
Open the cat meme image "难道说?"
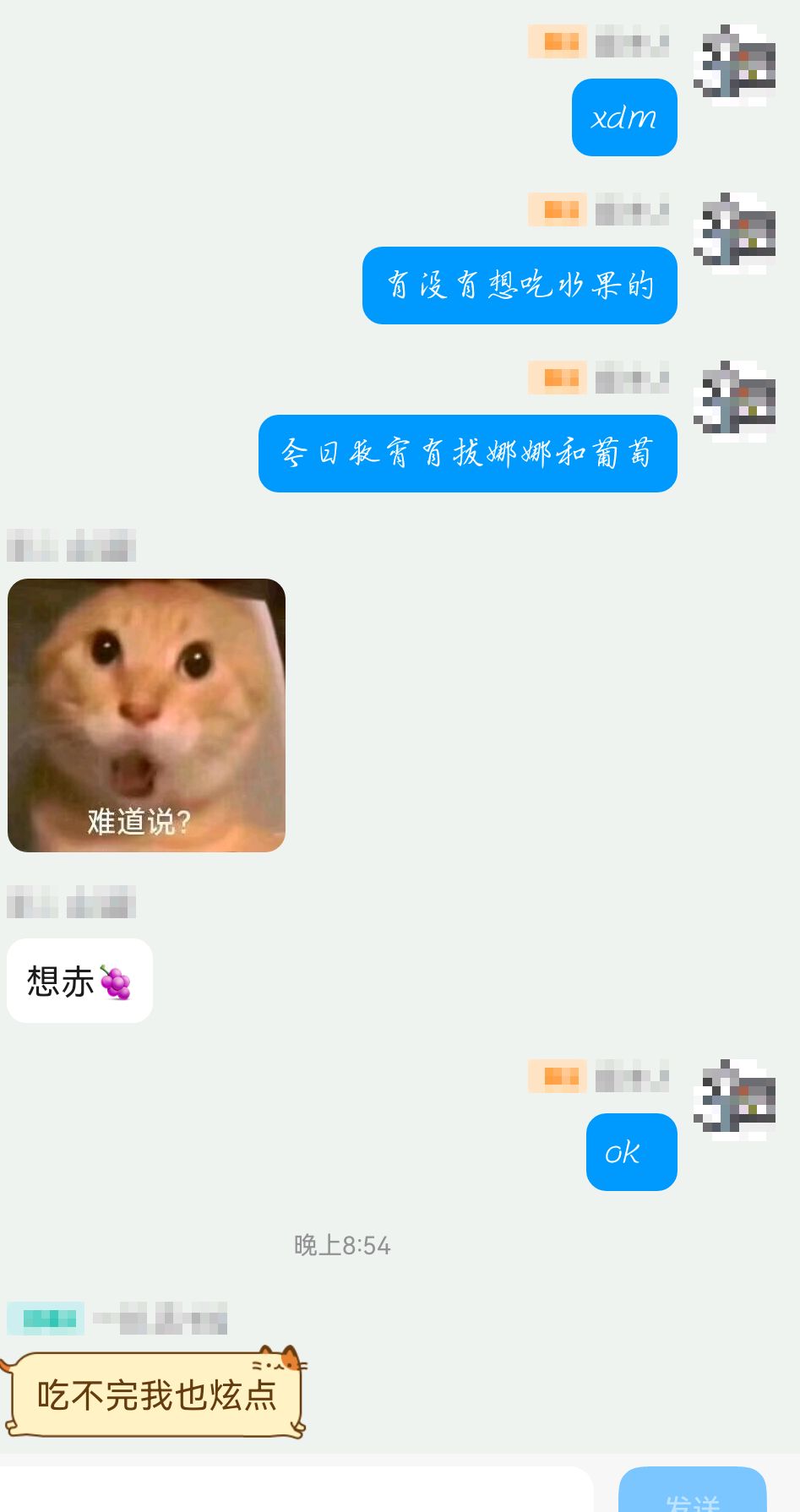pos(146,715)
